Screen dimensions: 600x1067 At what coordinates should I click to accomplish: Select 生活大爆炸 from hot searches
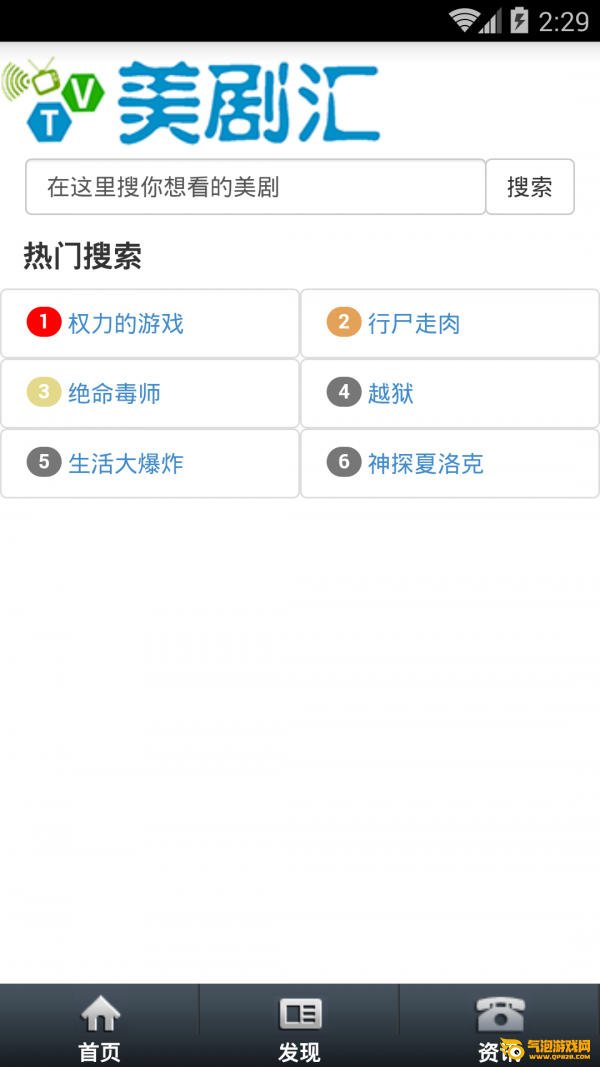150,463
